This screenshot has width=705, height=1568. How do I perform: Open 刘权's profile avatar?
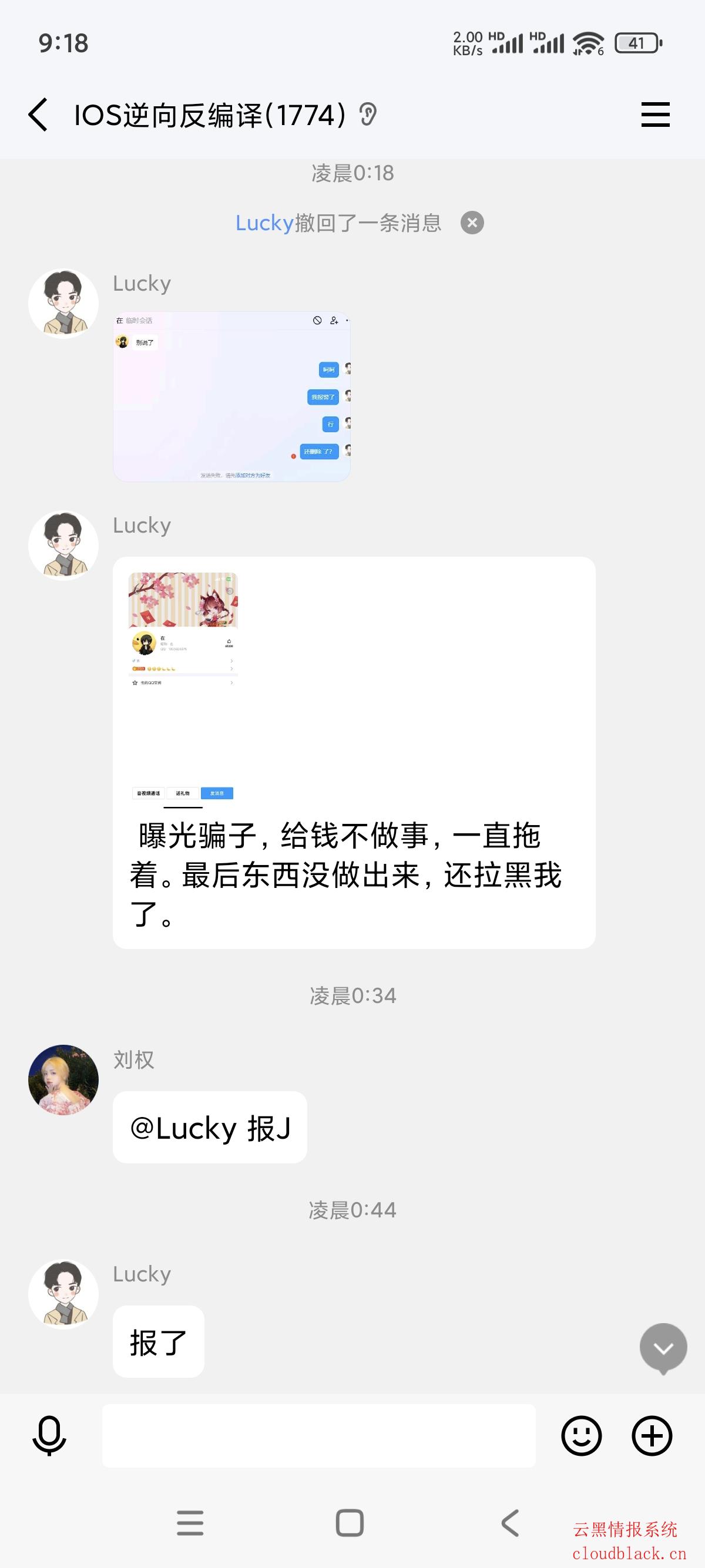tap(63, 1079)
